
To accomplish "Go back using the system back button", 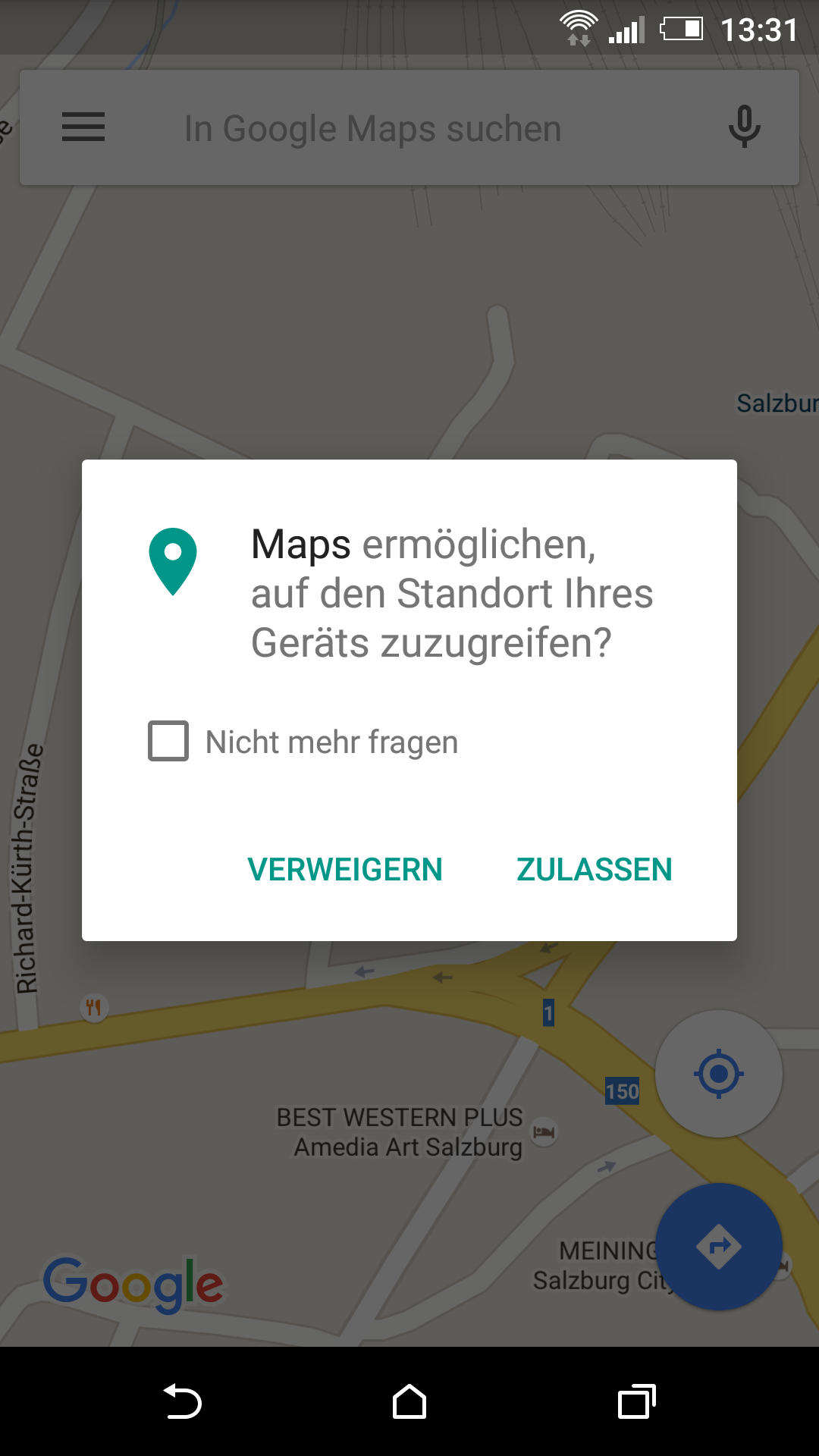I will (183, 1401).
